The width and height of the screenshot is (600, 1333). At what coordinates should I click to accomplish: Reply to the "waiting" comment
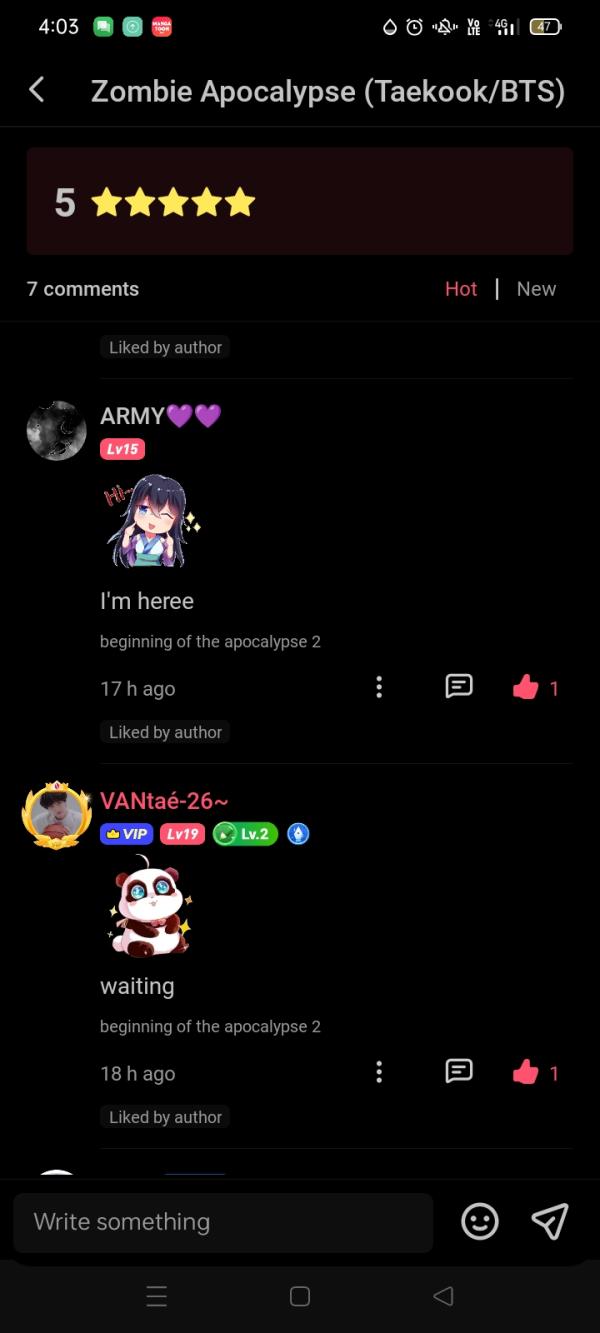click(458, 1072)
